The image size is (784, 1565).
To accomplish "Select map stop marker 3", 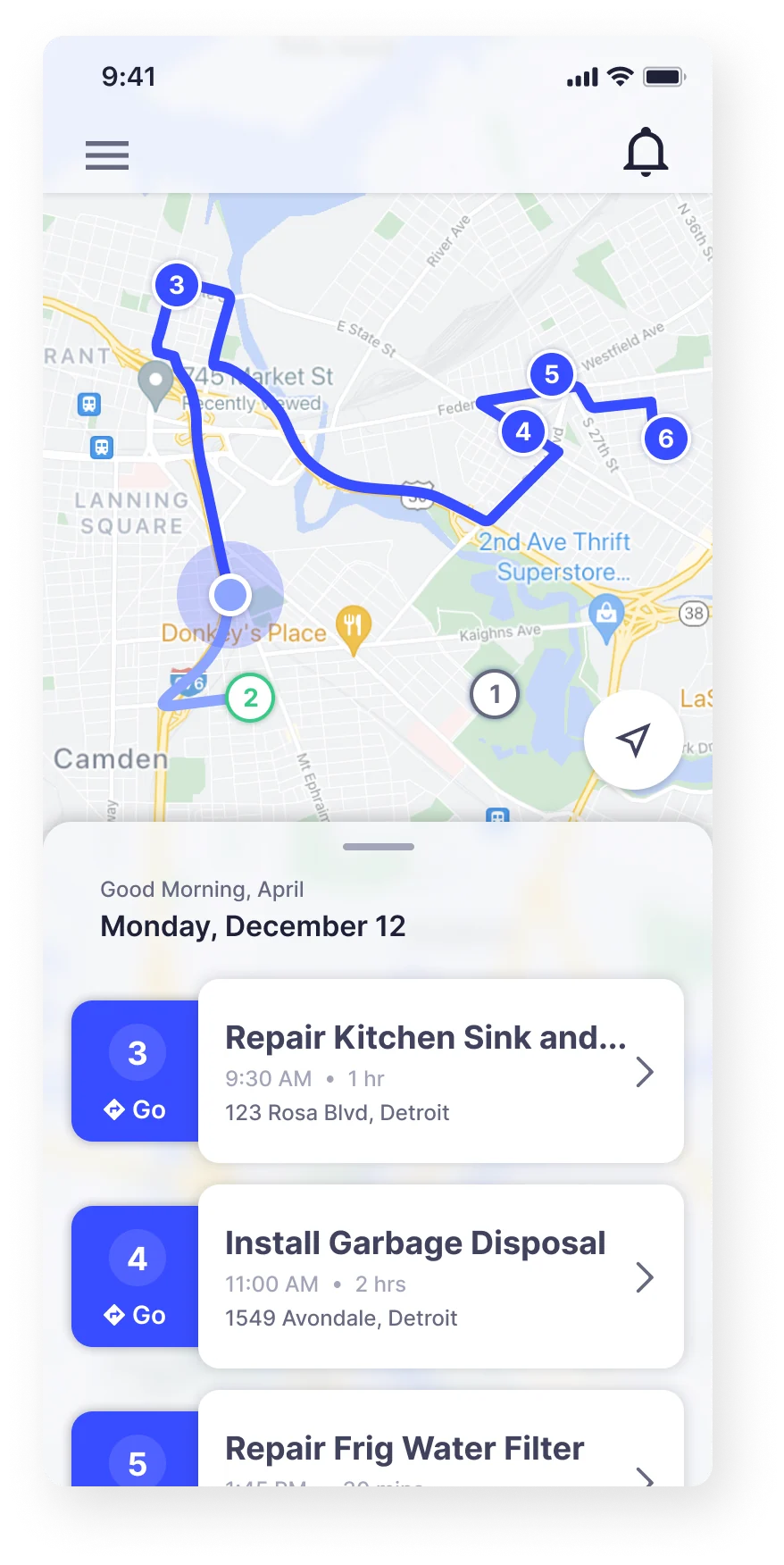I will pos(177,285).
